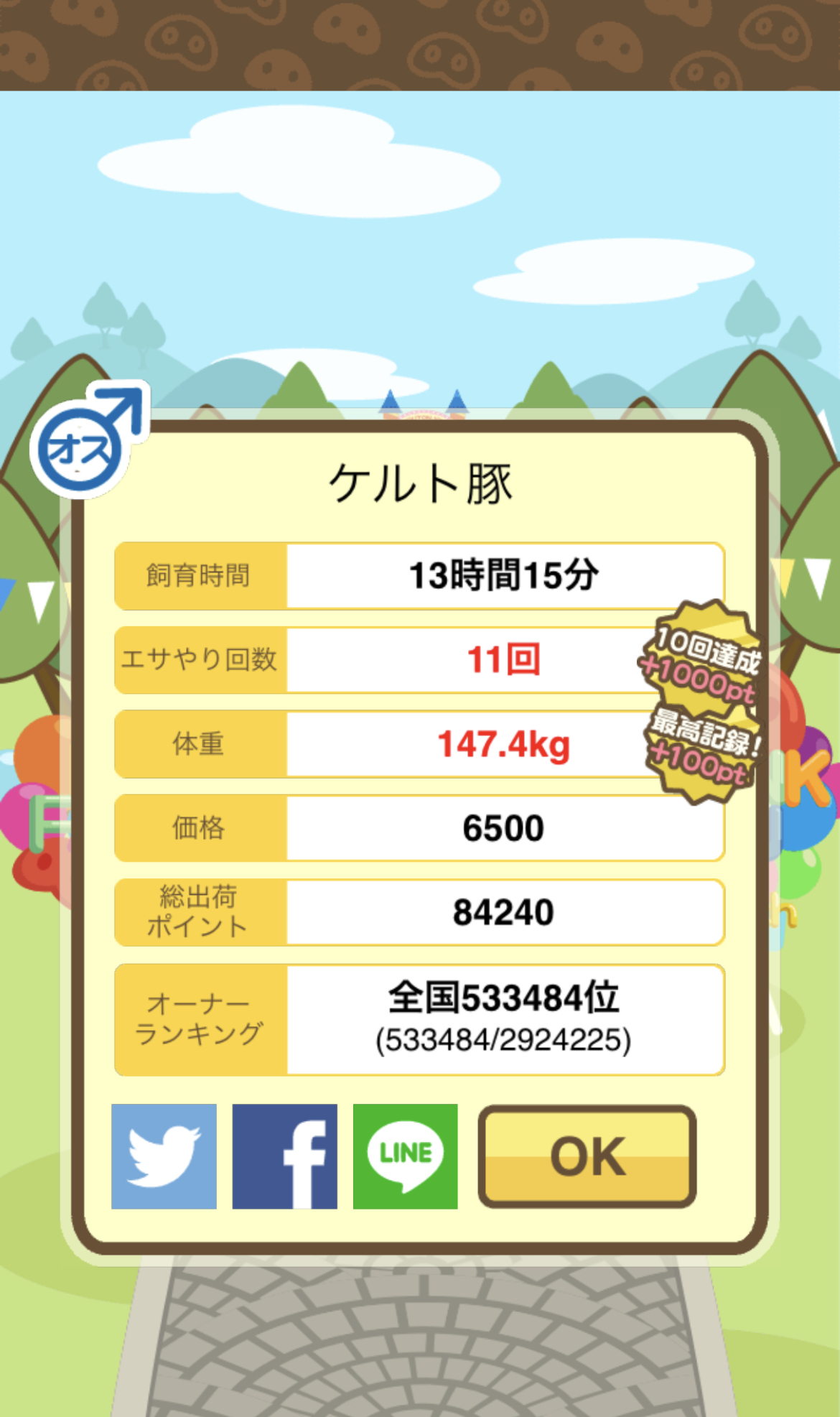840x1417 pixels.
Task: Share the result on Twitter
Action: [164, 1156]
